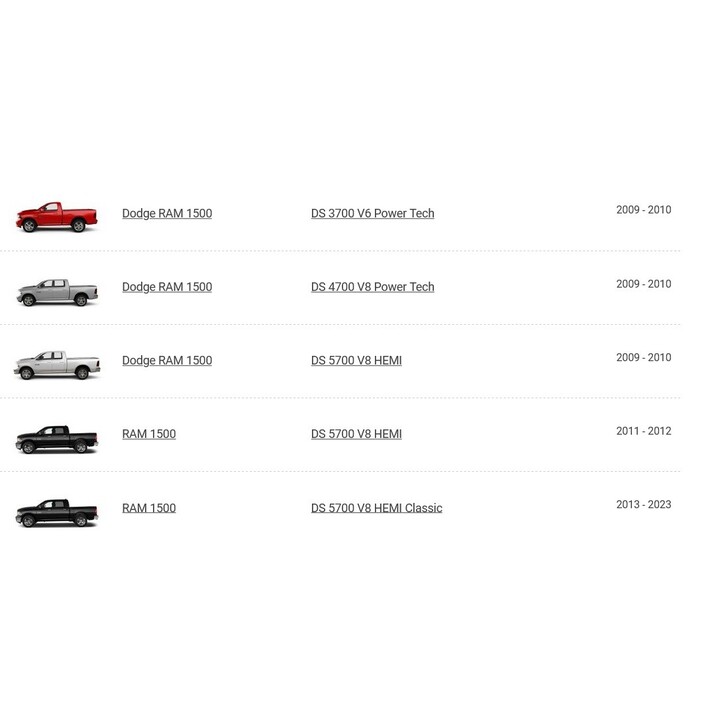
Task: Open the RAM 1500 link for 2013 - 2023
Action: [149, 508]
